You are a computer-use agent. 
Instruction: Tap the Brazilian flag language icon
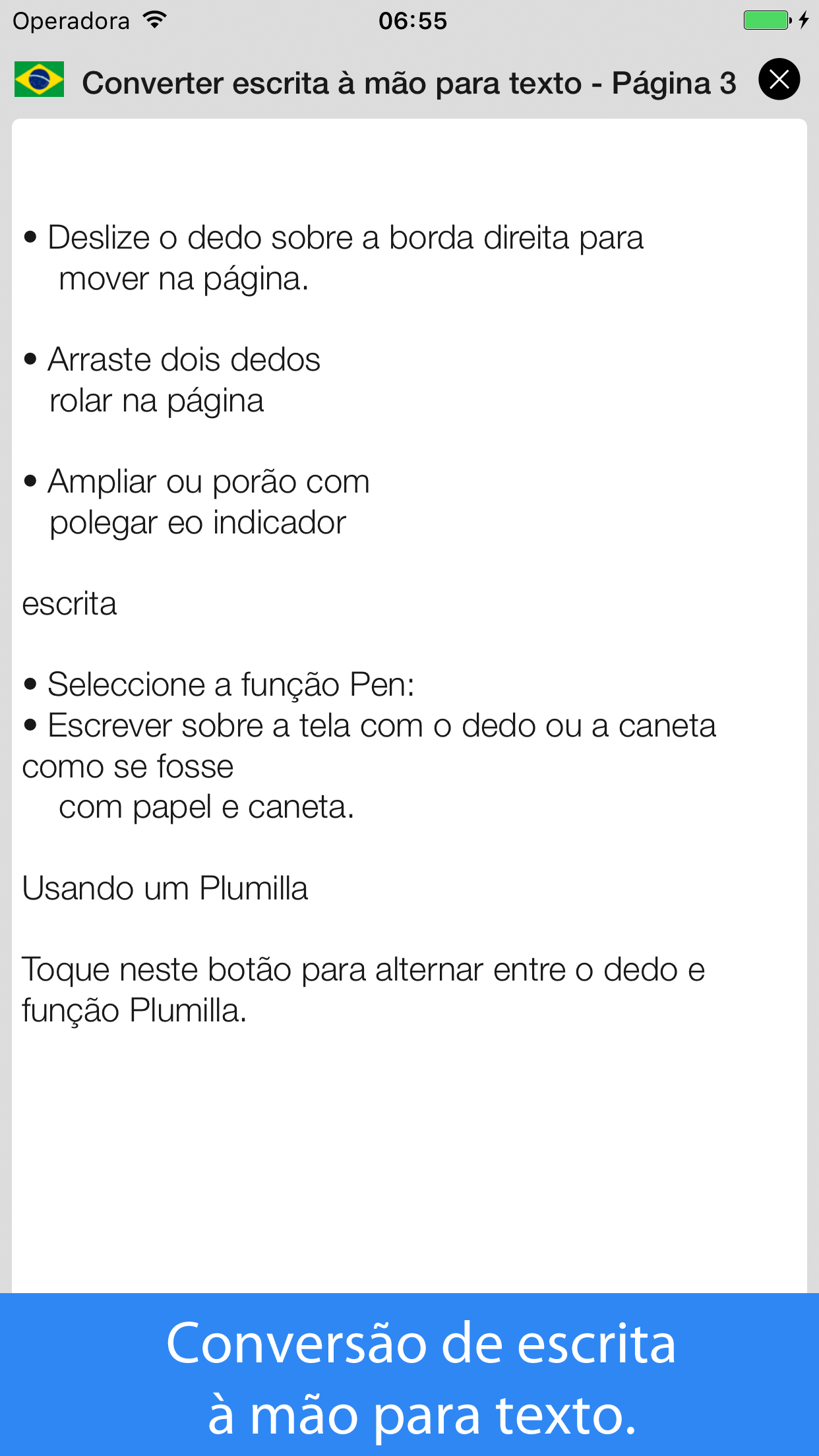pyautogui.click(x=40, y=80)
